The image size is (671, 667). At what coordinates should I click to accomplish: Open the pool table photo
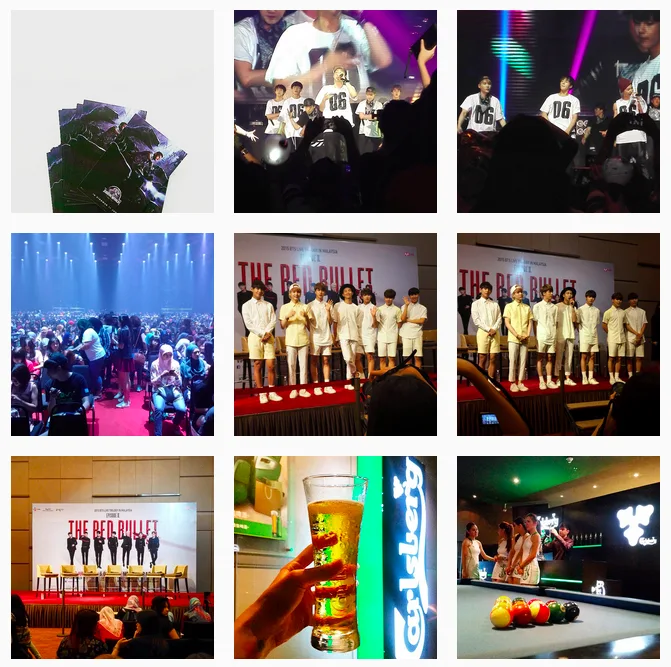(558, 557)
